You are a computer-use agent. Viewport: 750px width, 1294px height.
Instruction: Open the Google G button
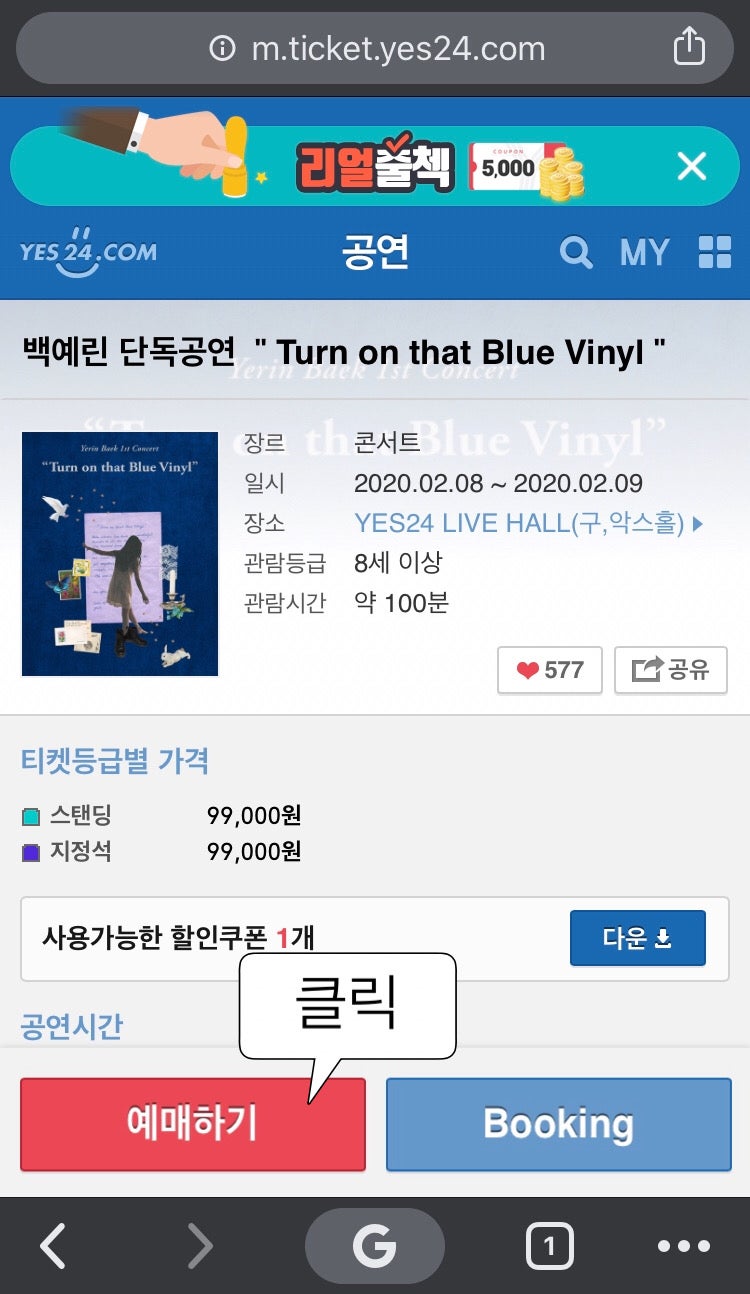(375, 1246)
